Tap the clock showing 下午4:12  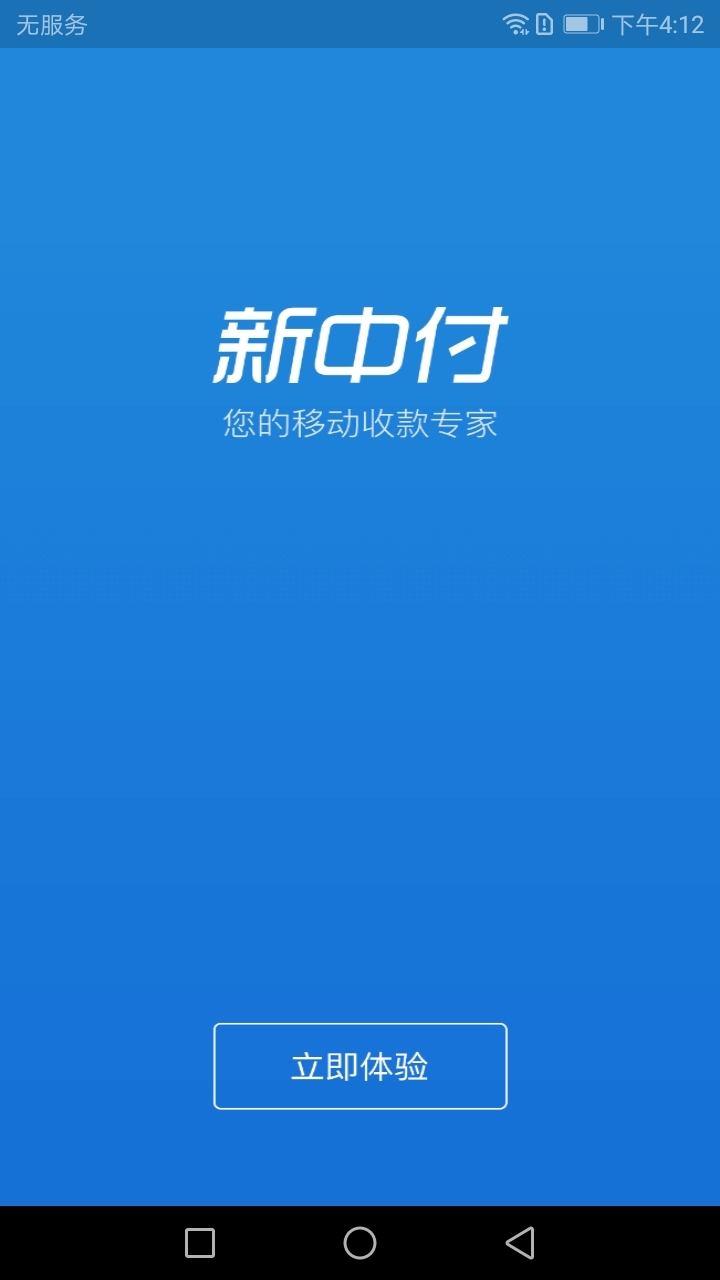(x=661, y=25)
